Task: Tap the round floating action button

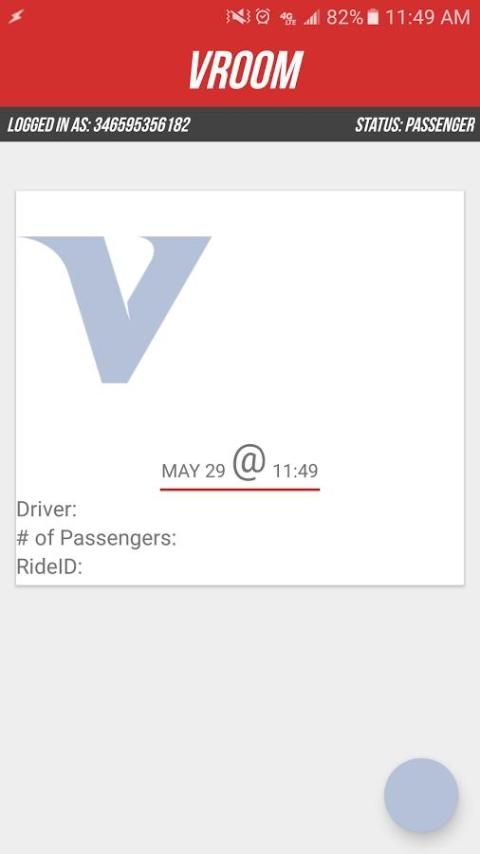Action: 421,795
